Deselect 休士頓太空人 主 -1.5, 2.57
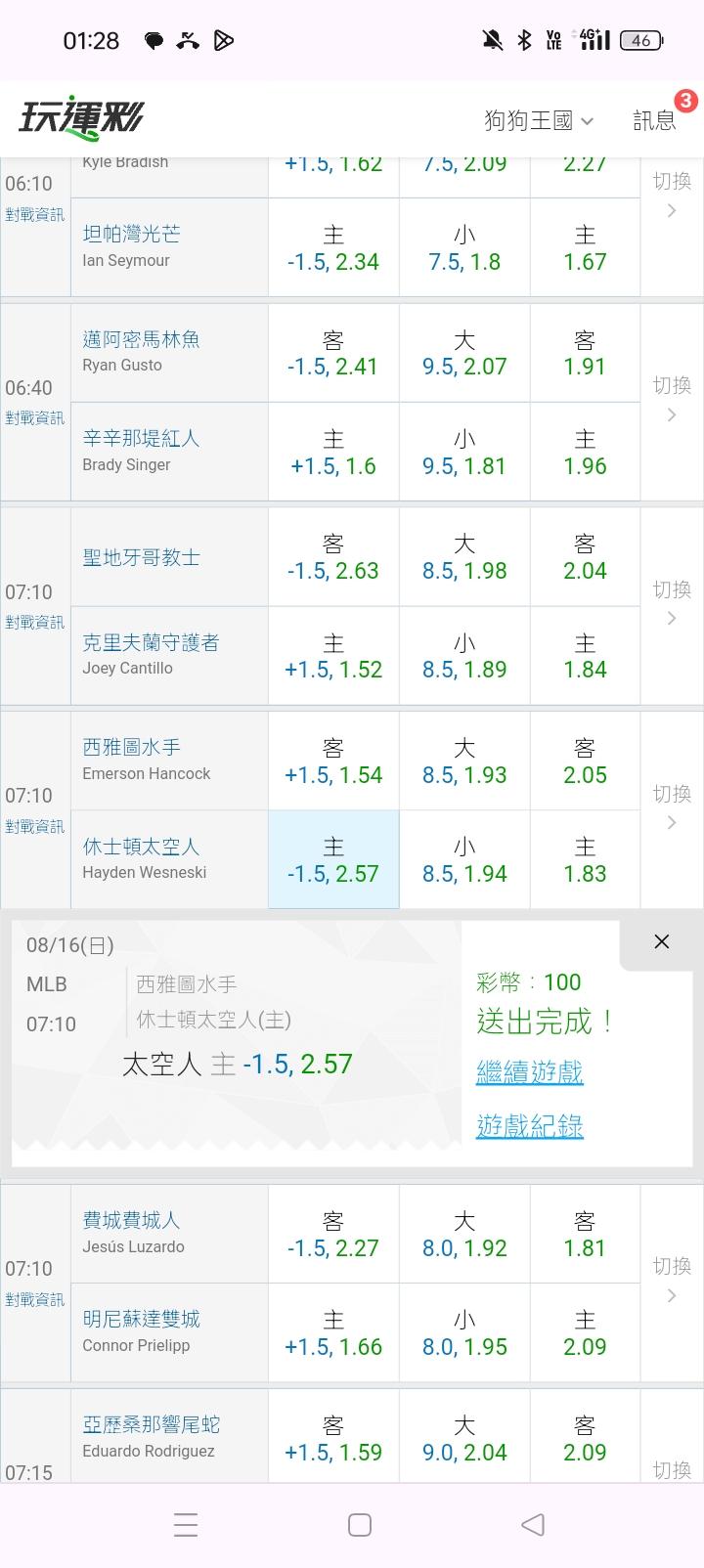The width and height of the screenshot is (704, 1568). pos(333,860)
